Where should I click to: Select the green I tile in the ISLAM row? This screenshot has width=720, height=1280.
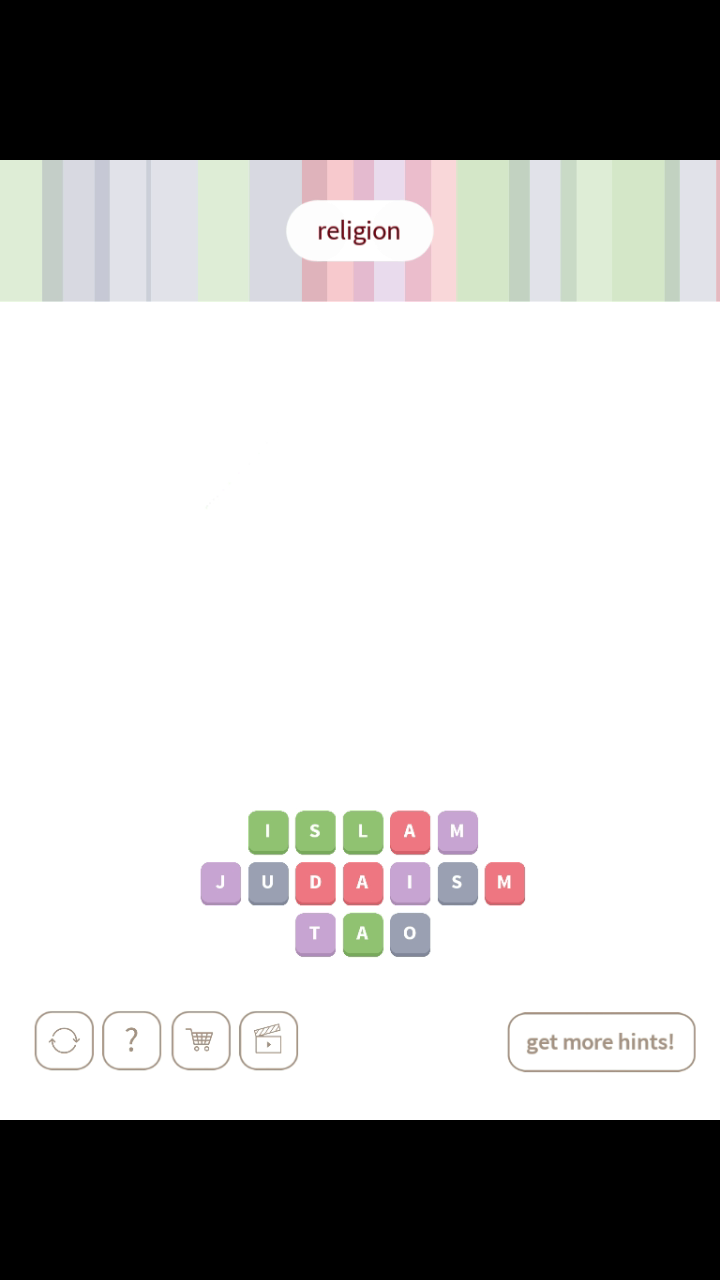[268, 831]
